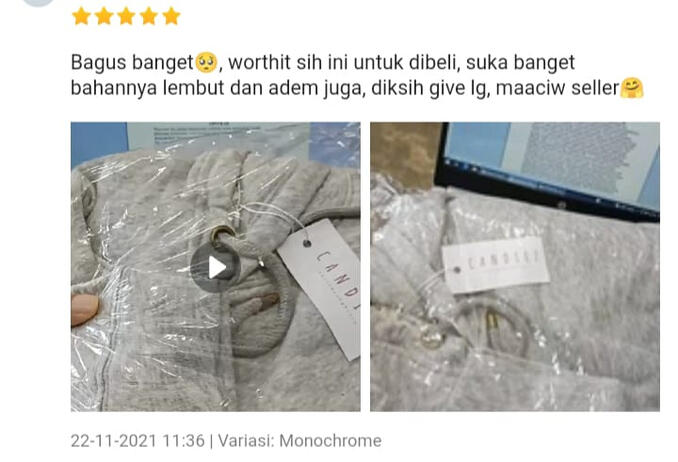The image size is (678, 462).
Task: Play the review video with hoodie tag
Action: pos(215,267)
